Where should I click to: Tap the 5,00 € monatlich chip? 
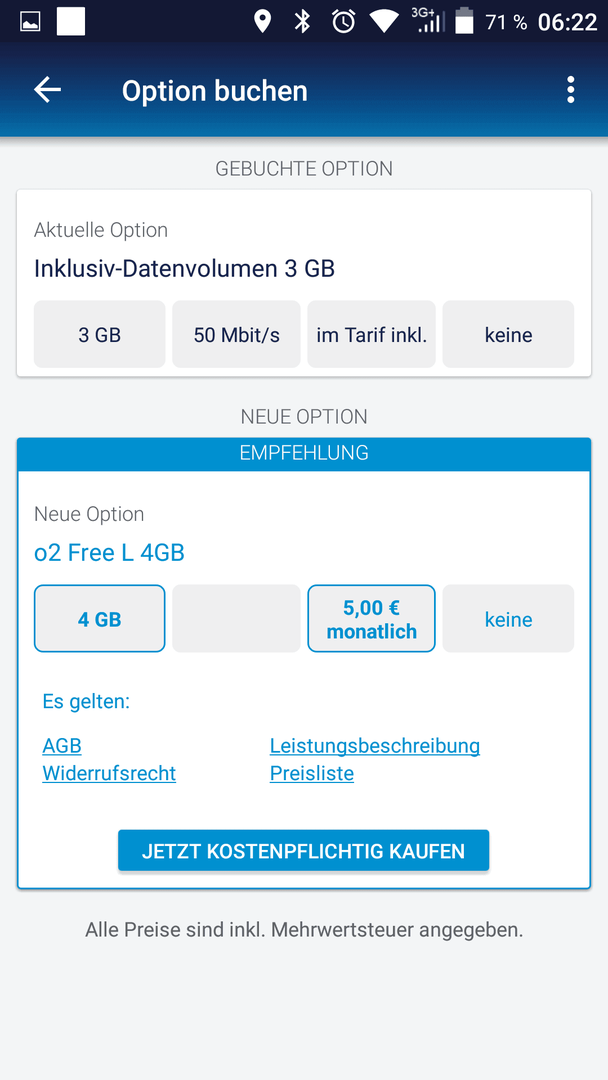click(371, 619)
